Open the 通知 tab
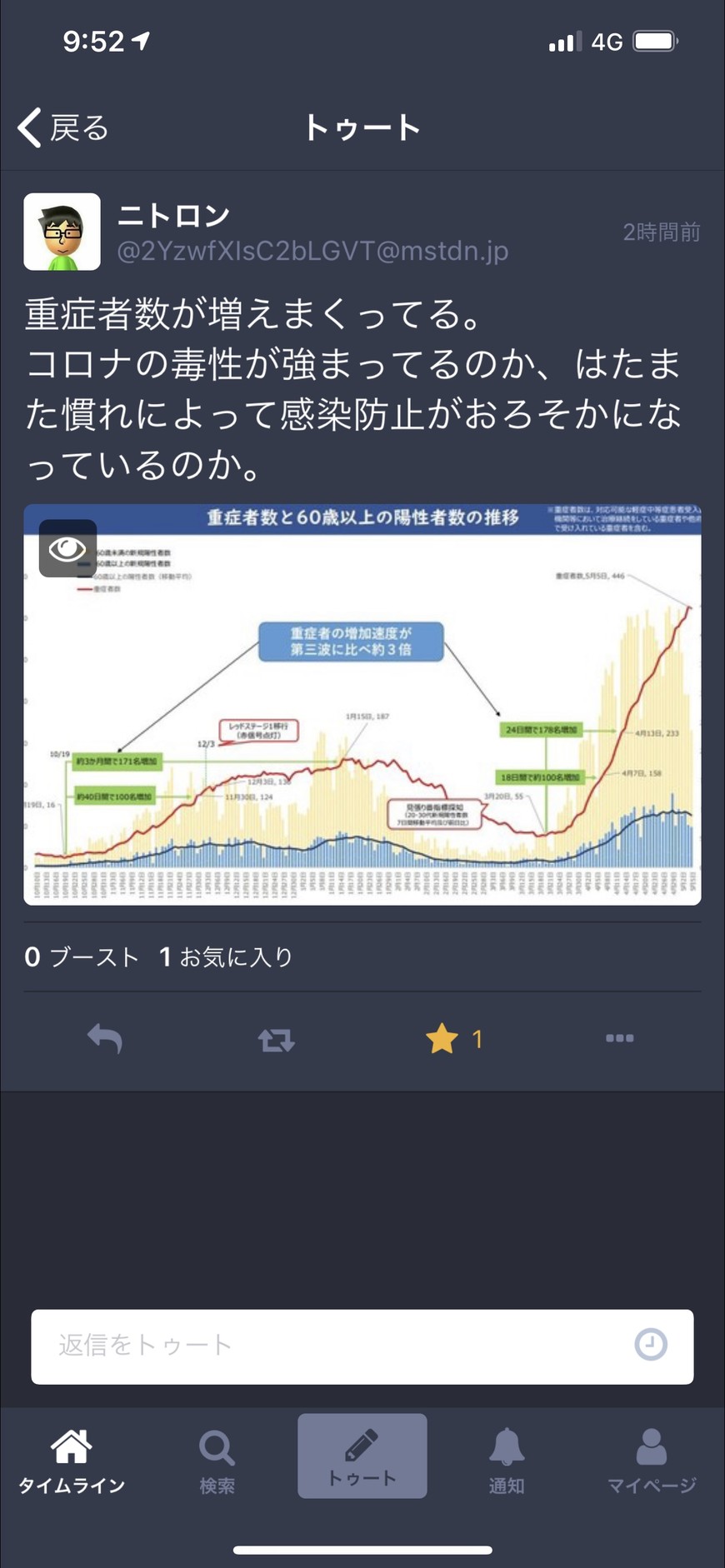 tap(507, 1461)
